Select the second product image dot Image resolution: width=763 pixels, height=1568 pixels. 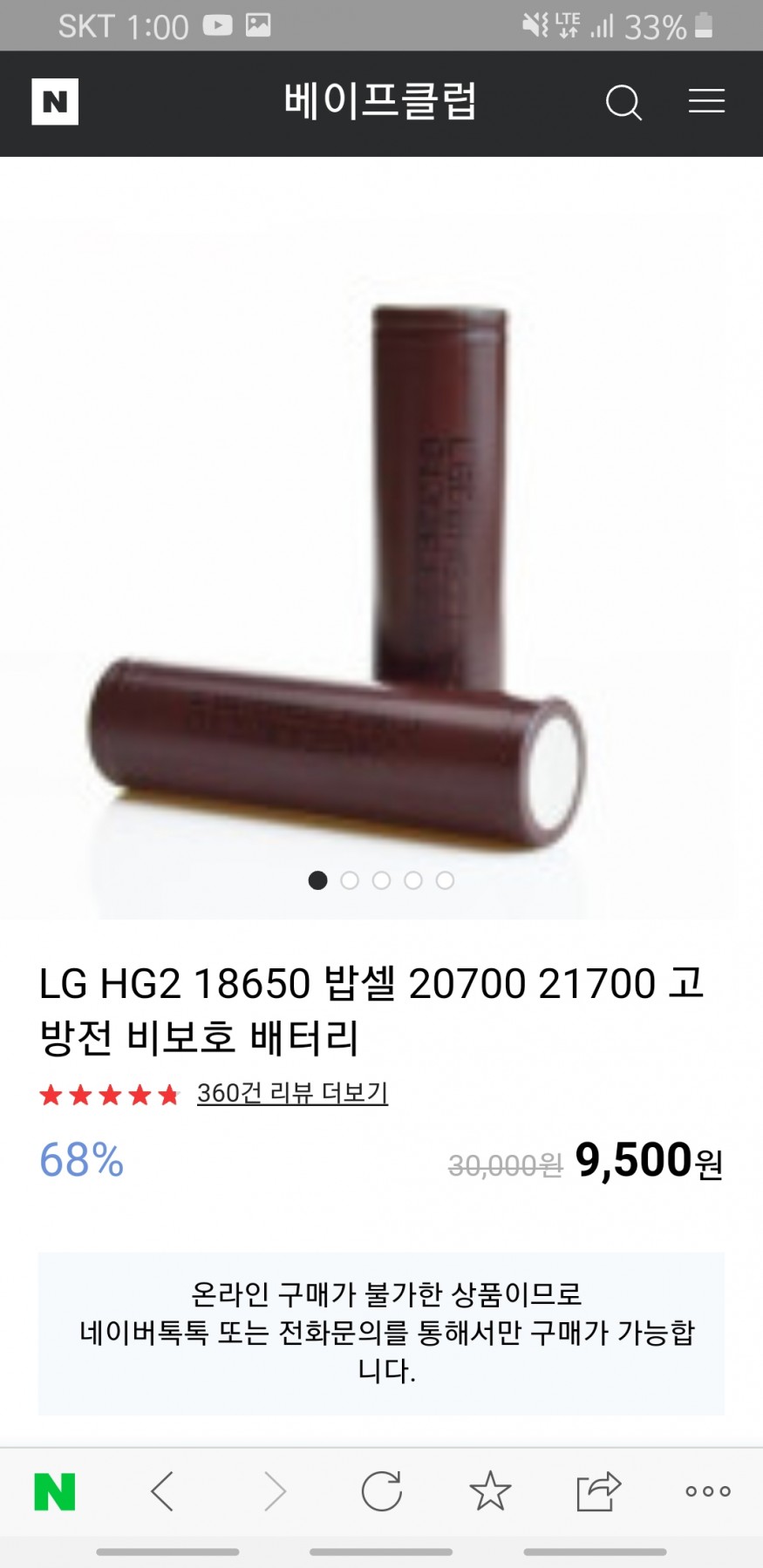[x=350, y=880]
